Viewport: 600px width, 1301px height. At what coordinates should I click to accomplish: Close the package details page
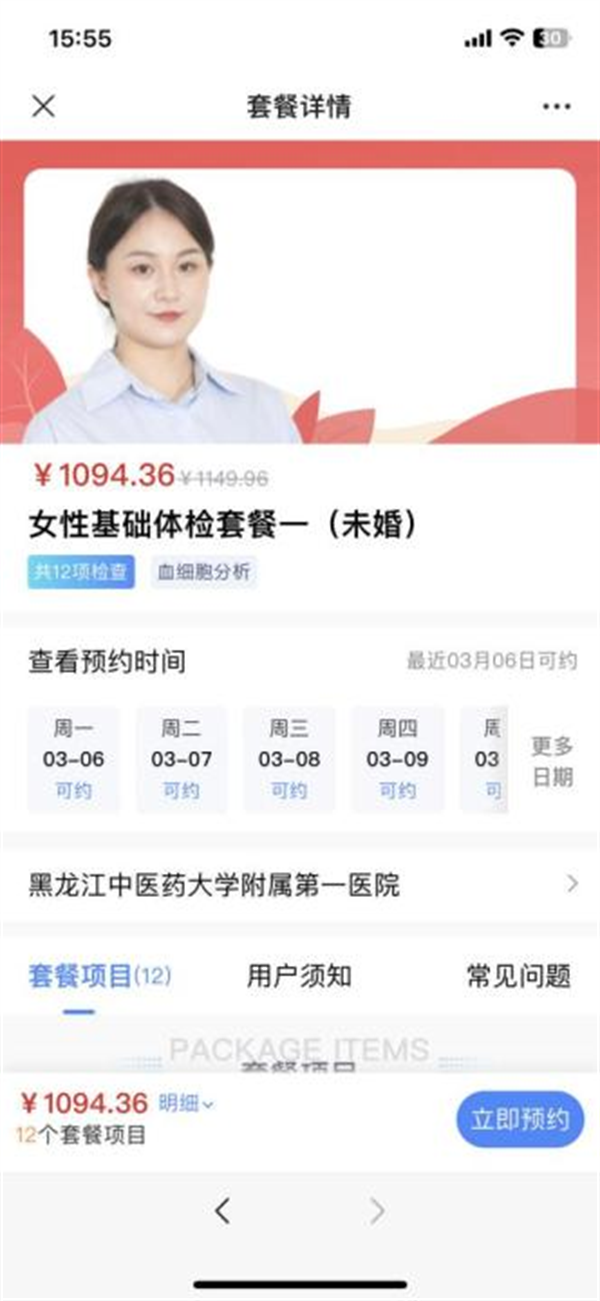(43, 107)
